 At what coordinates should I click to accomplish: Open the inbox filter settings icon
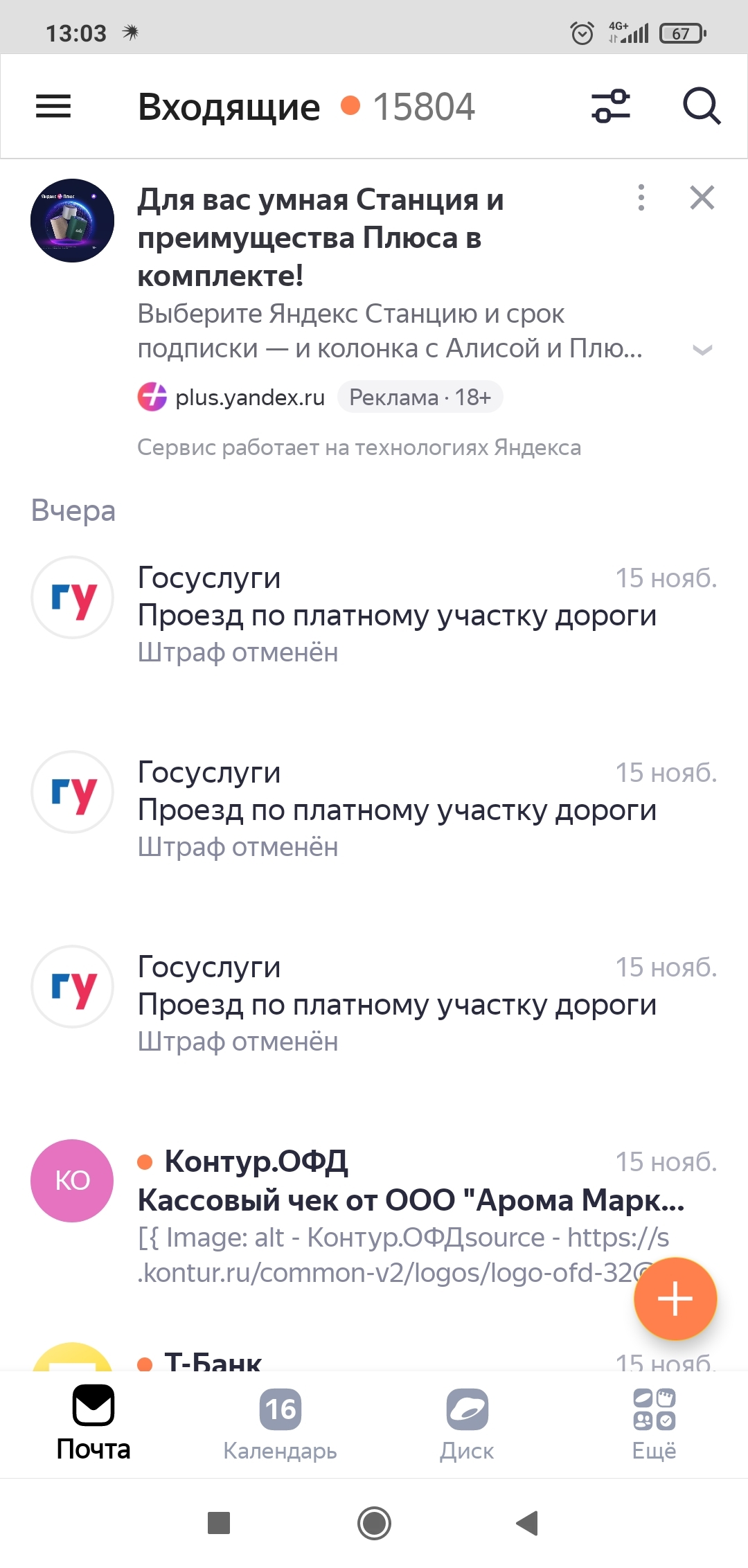[611, 107]
